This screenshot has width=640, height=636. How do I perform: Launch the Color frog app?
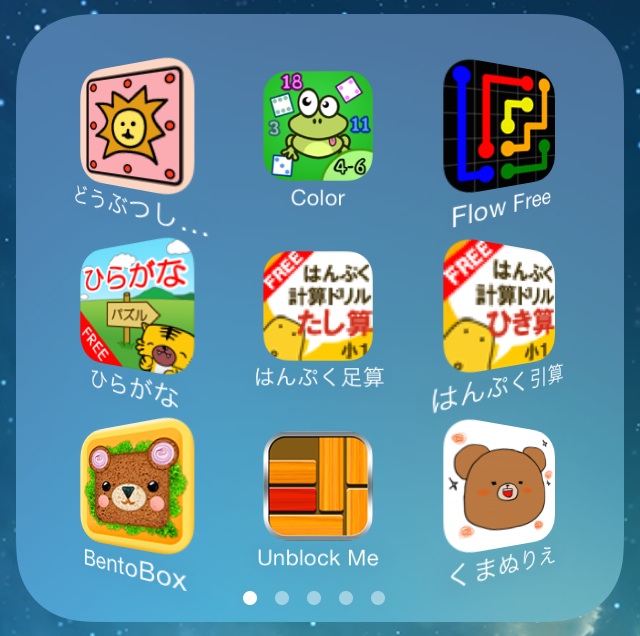click(x=317, y=126)
